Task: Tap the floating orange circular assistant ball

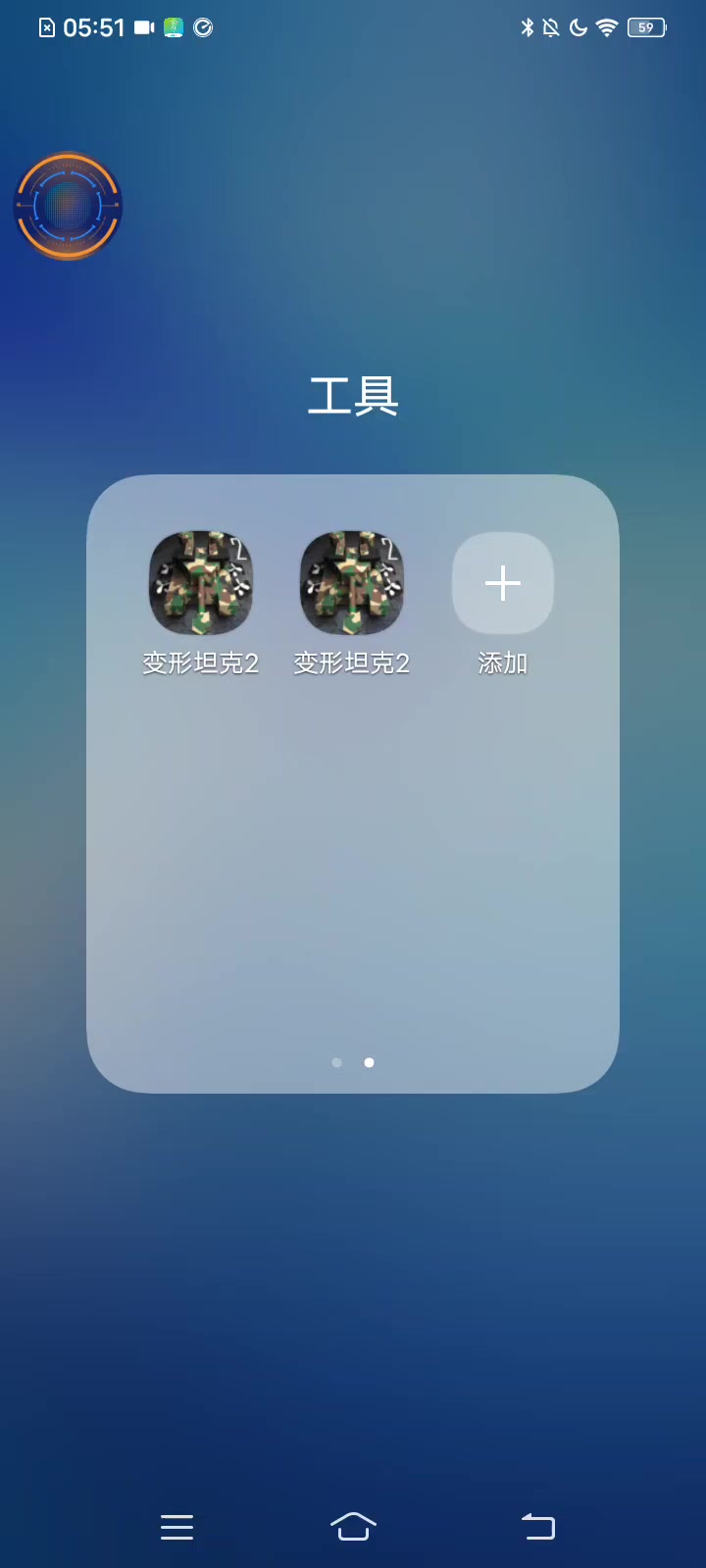Action: 68,206
